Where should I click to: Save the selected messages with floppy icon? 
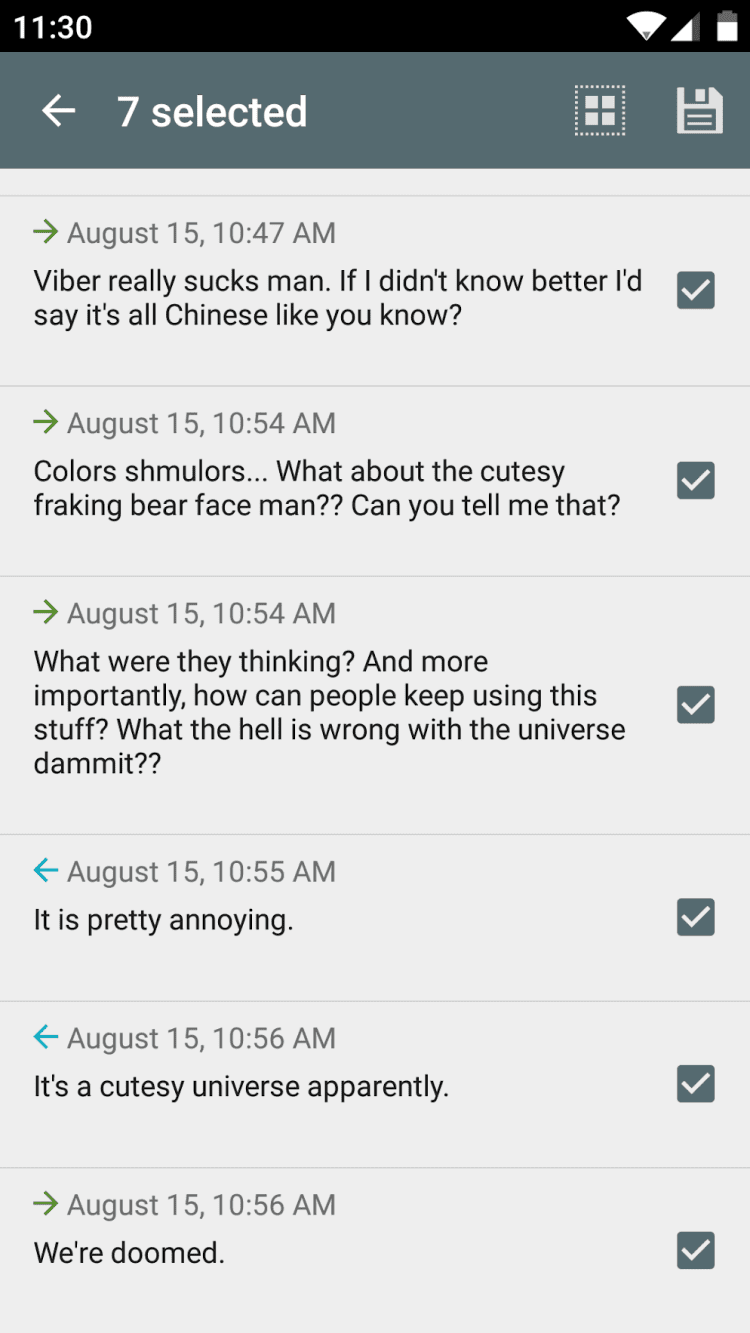click(699, 111)
